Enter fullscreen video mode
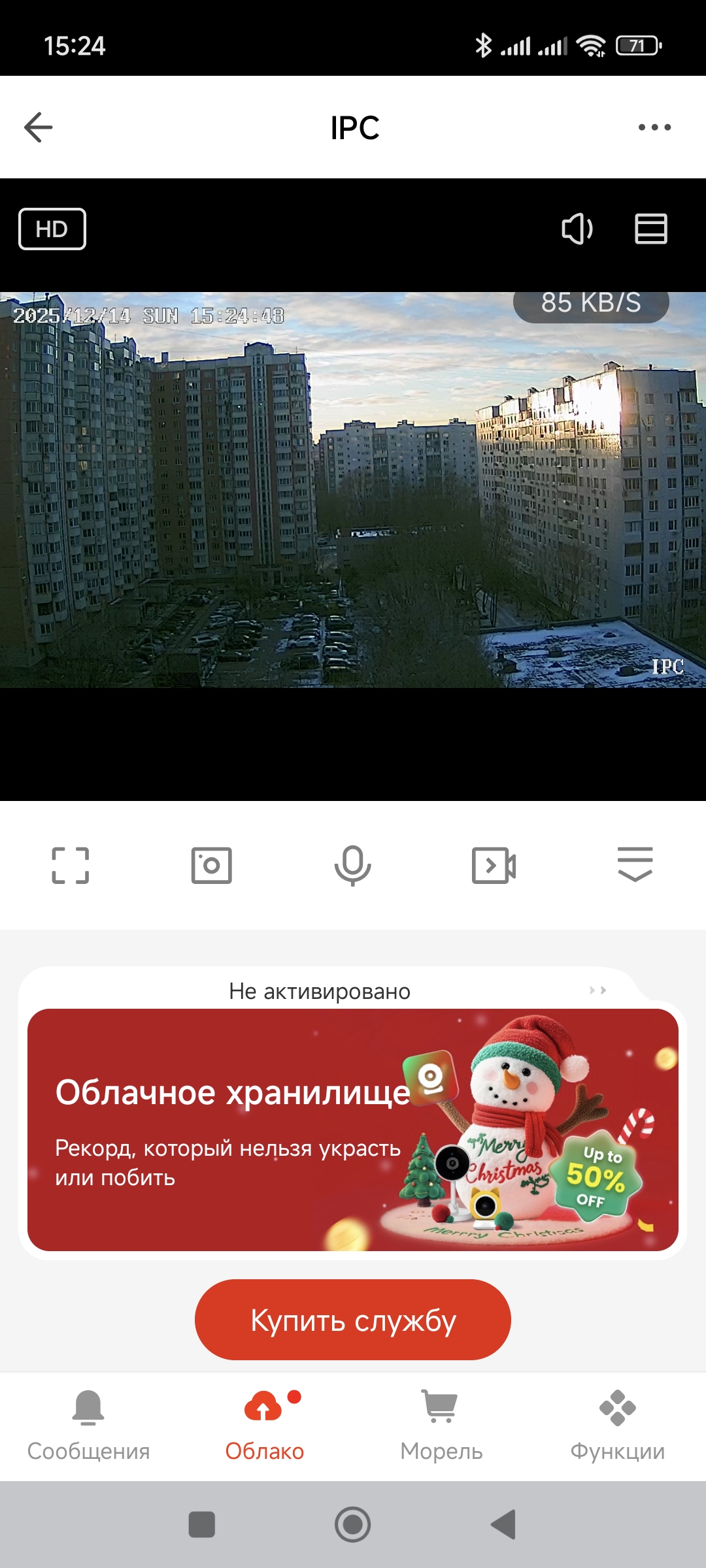Viewport: 706px width, 1568px height. pyautogui.click(x=71, y=866)
